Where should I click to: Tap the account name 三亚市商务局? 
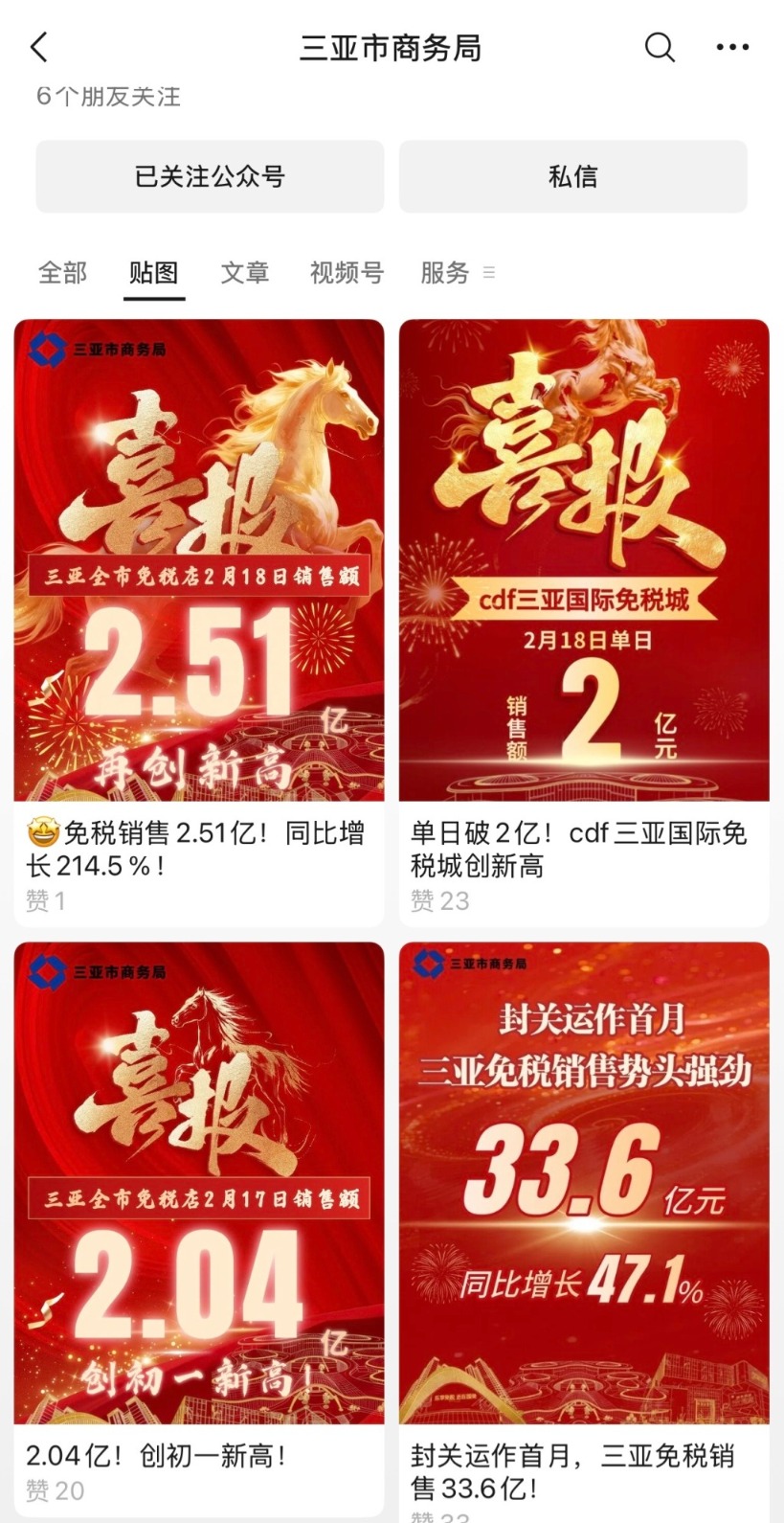tap(392, 46)
